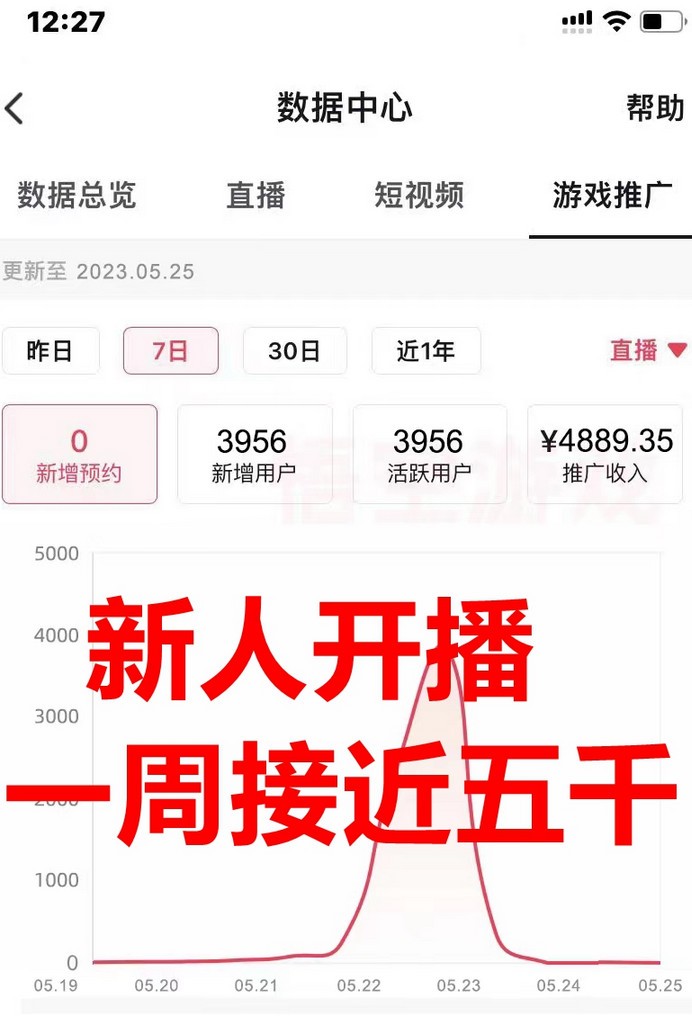Select the 近1年 time range
The image size is (692, 1016).
click(x=426, y=351)
